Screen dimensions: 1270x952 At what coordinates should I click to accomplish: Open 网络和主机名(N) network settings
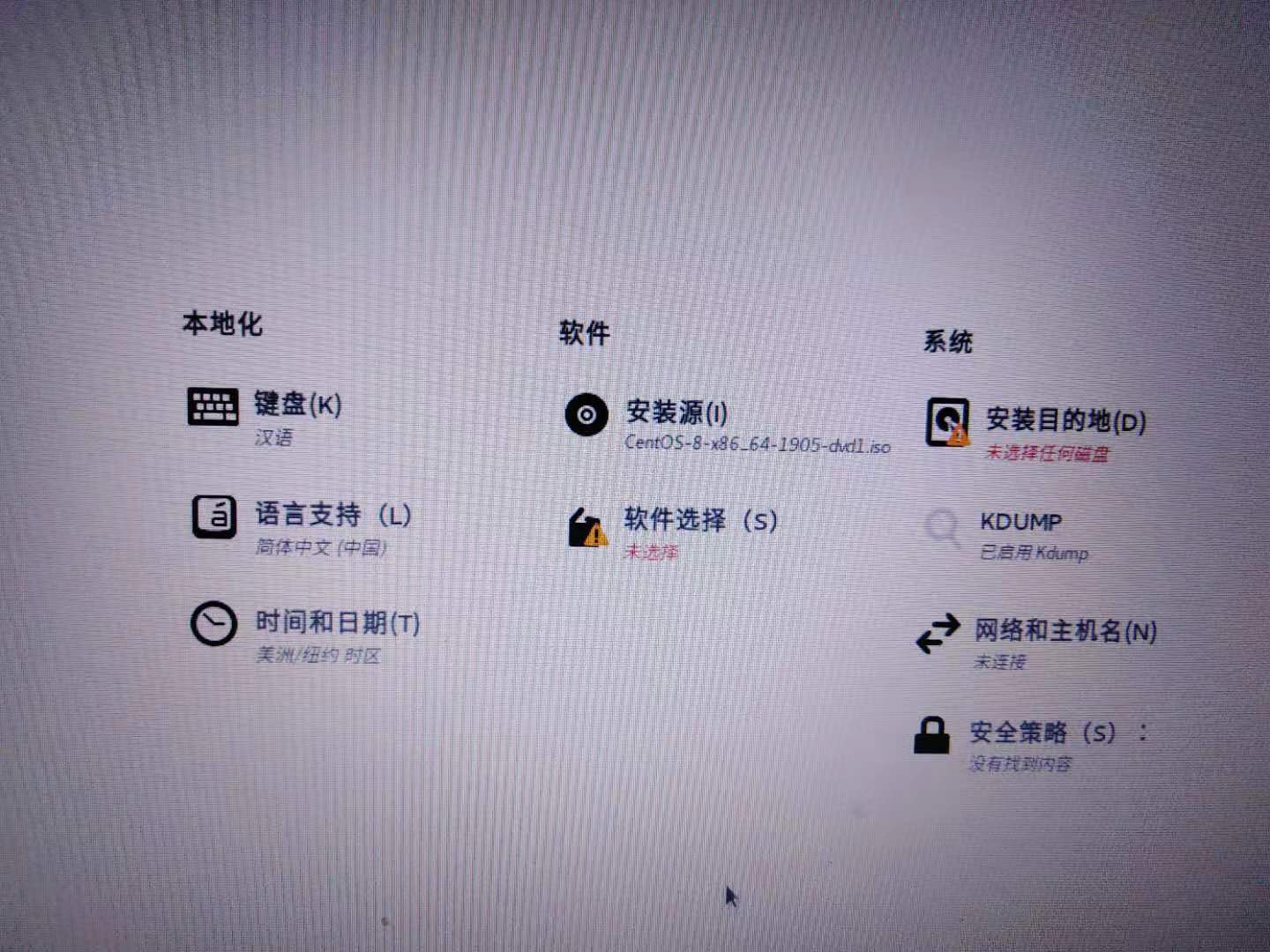[1064, 631]
